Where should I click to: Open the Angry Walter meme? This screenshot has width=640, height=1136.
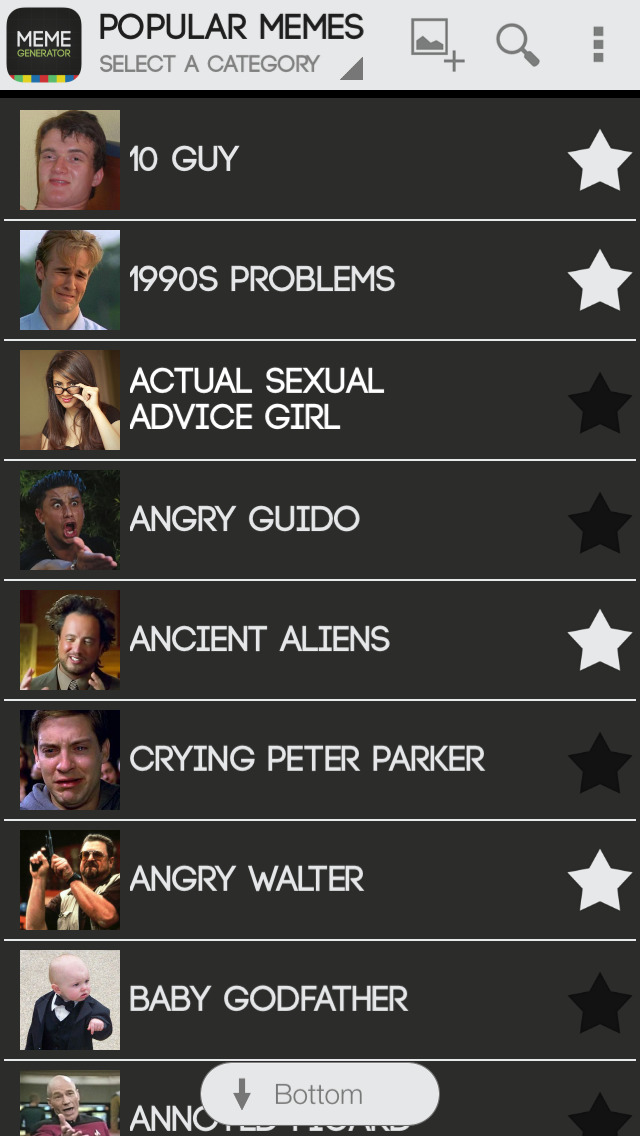[x=320, y=880]
